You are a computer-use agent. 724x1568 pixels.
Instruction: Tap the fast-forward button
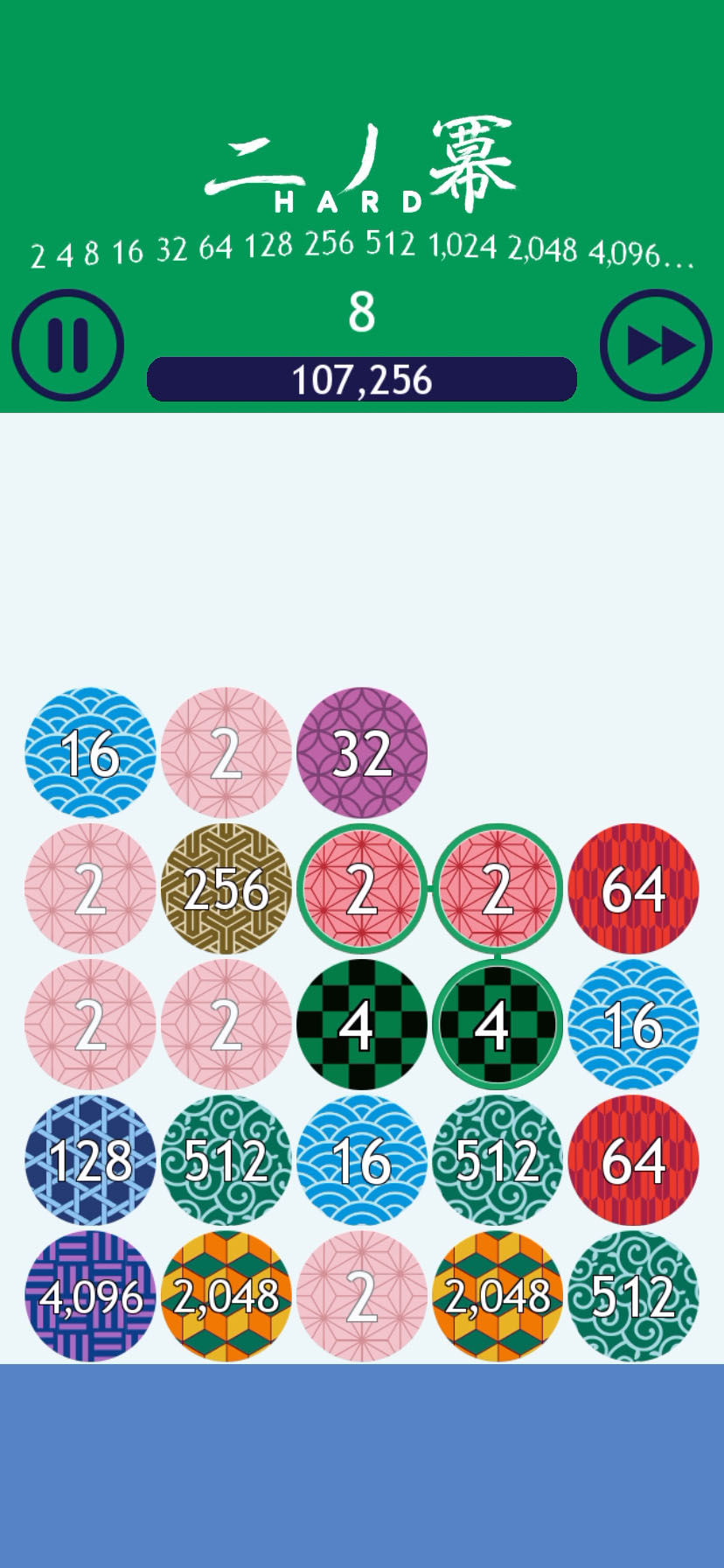coord(656,346)
